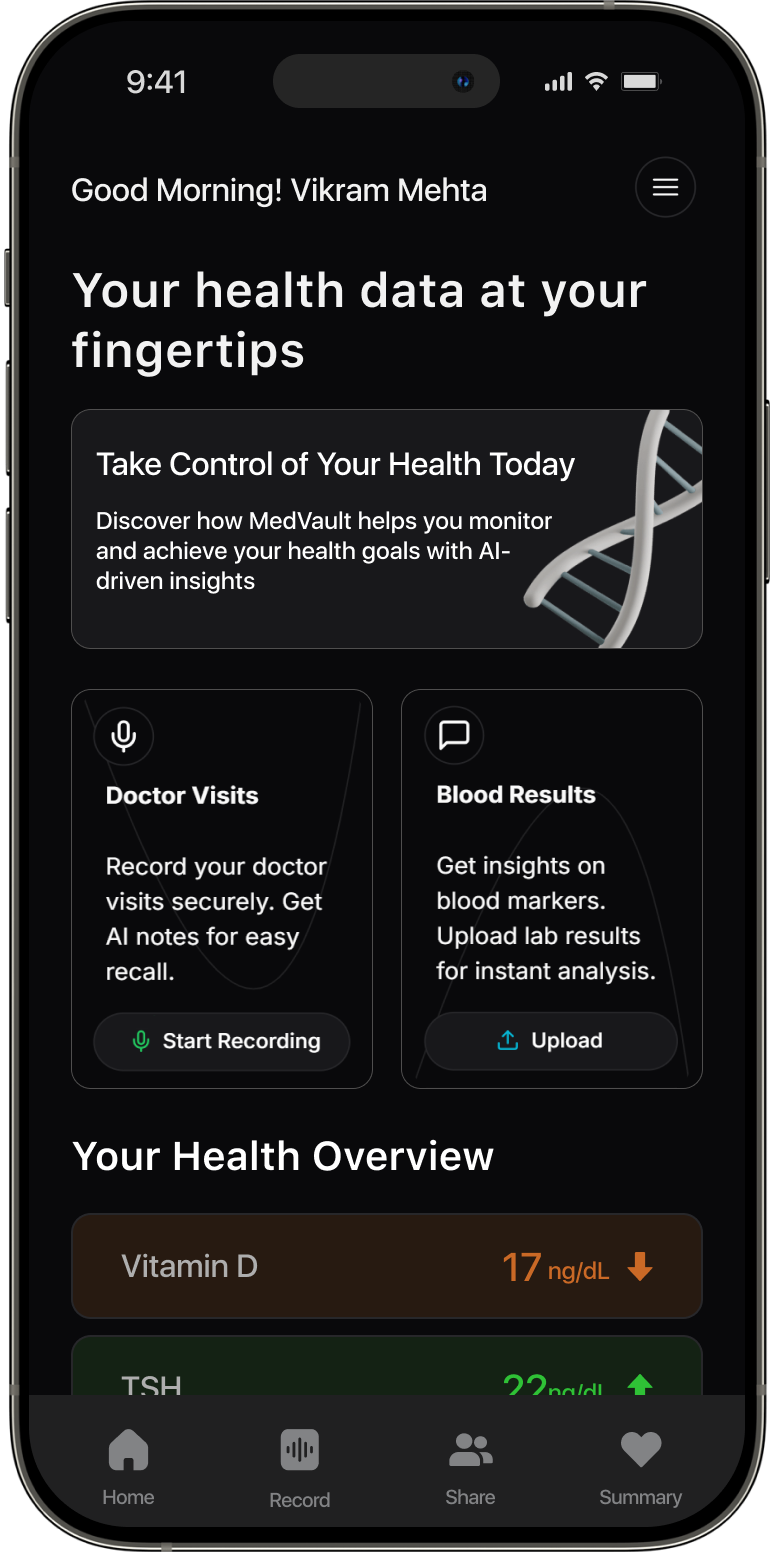This screenshot has width=774, height=1560.
Task: Upload blood lab results
Action: [x=551, y=1041]
